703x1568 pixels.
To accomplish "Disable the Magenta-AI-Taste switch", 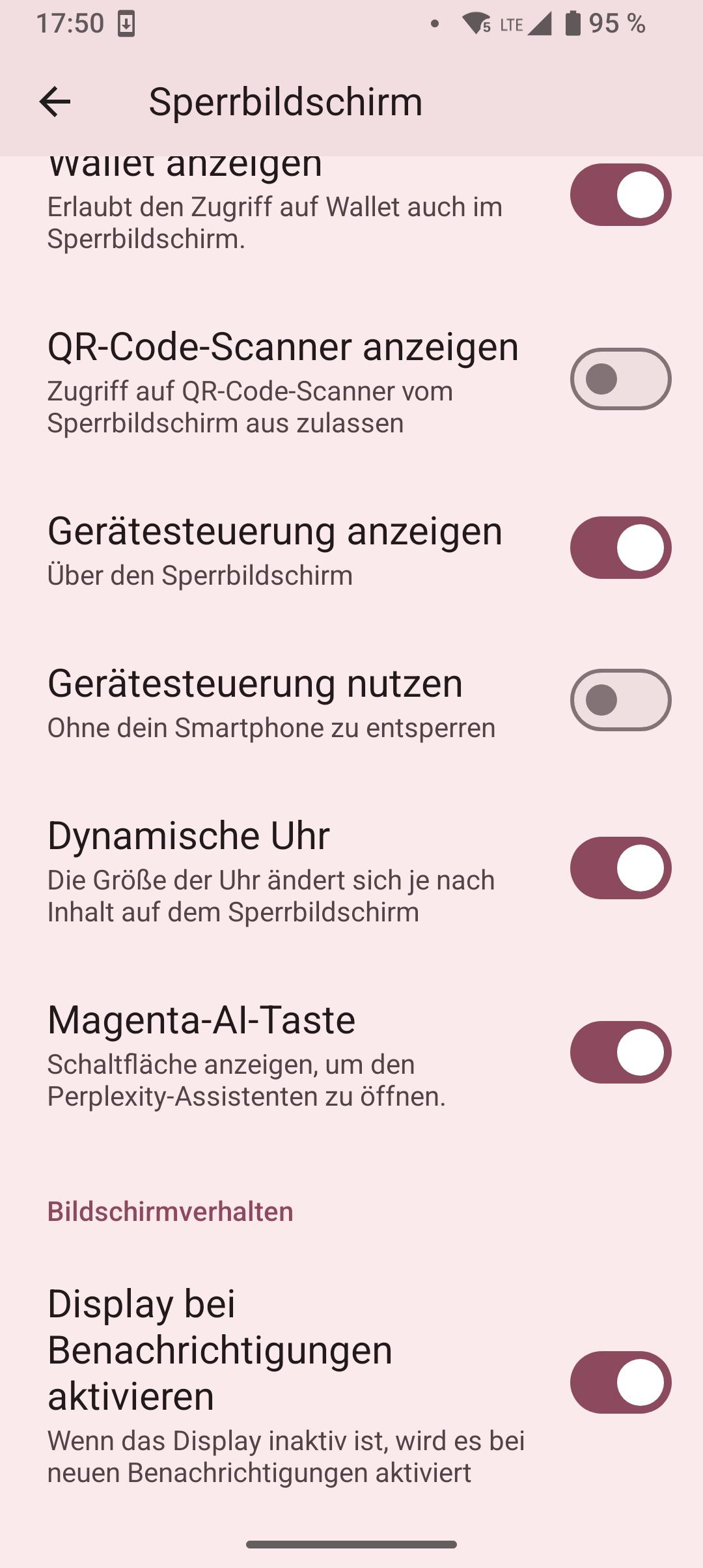I will click(x=620, y=1052).
